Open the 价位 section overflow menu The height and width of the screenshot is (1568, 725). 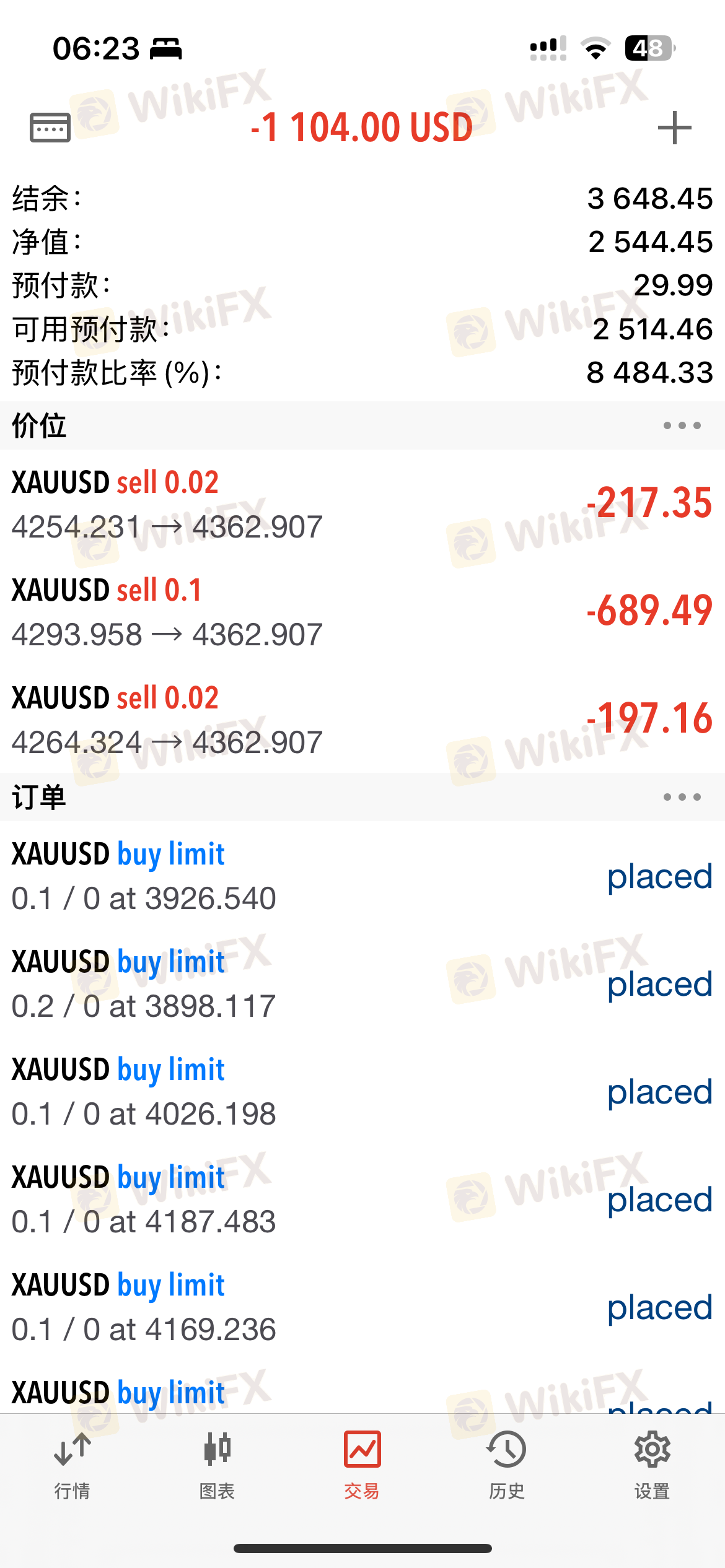click(682, 425)
